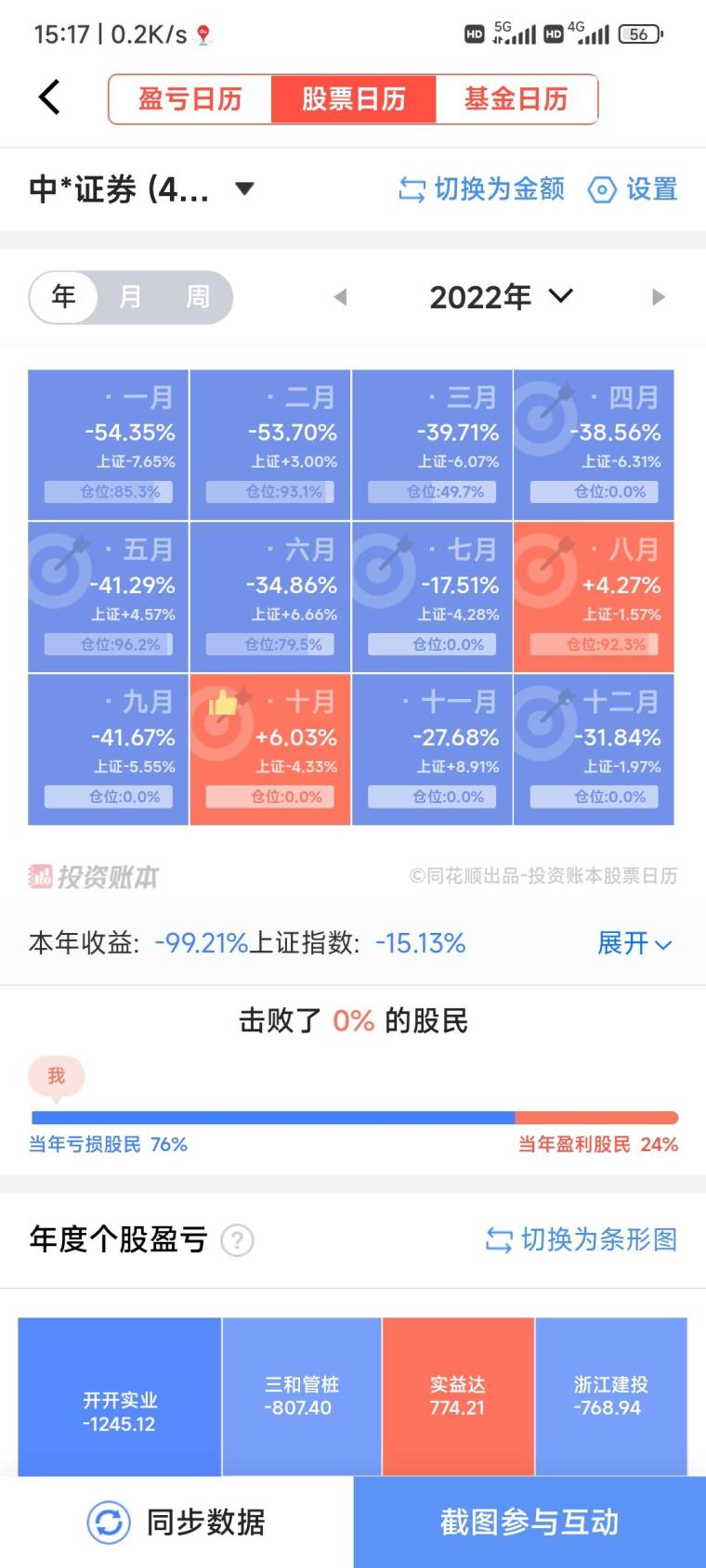Go to the next year
This screenshot has height=1568, width=706.
click(659, 297)
